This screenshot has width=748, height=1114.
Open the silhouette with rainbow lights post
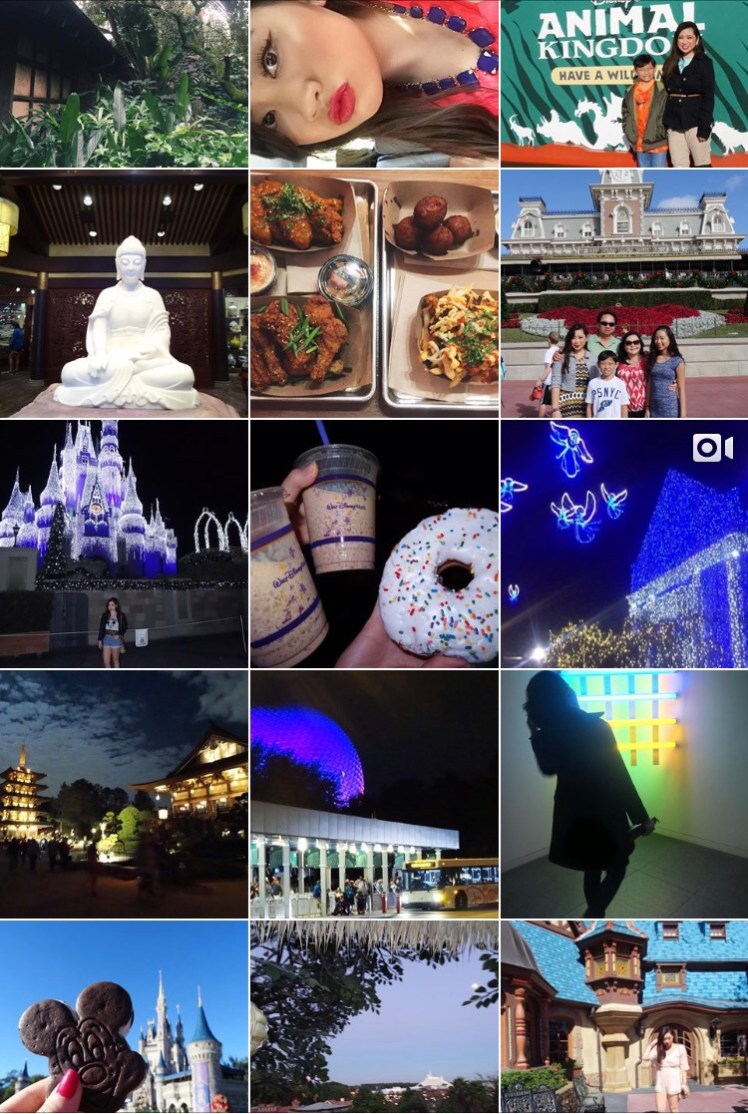pyautogui.click(x=624, y=793)
